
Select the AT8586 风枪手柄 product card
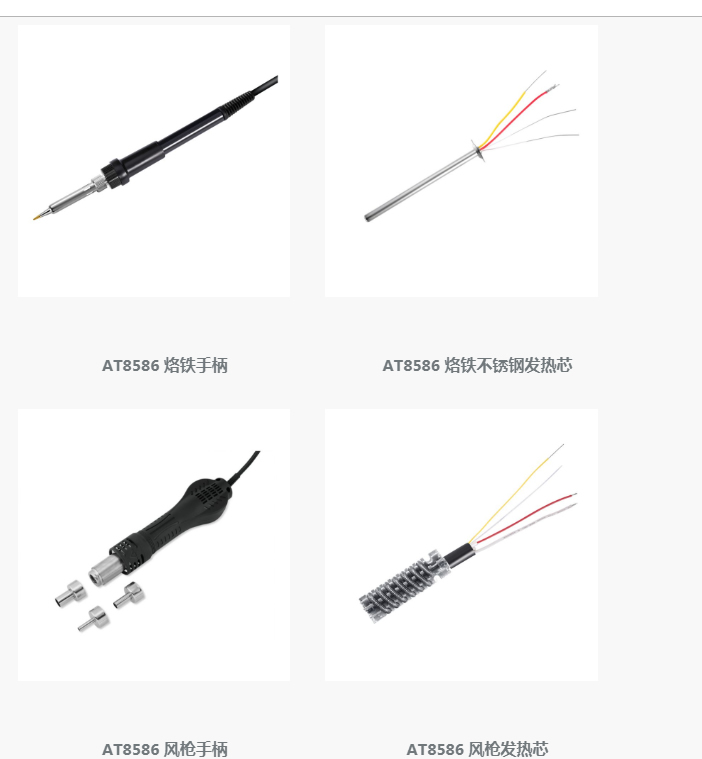tap(153, 545)
